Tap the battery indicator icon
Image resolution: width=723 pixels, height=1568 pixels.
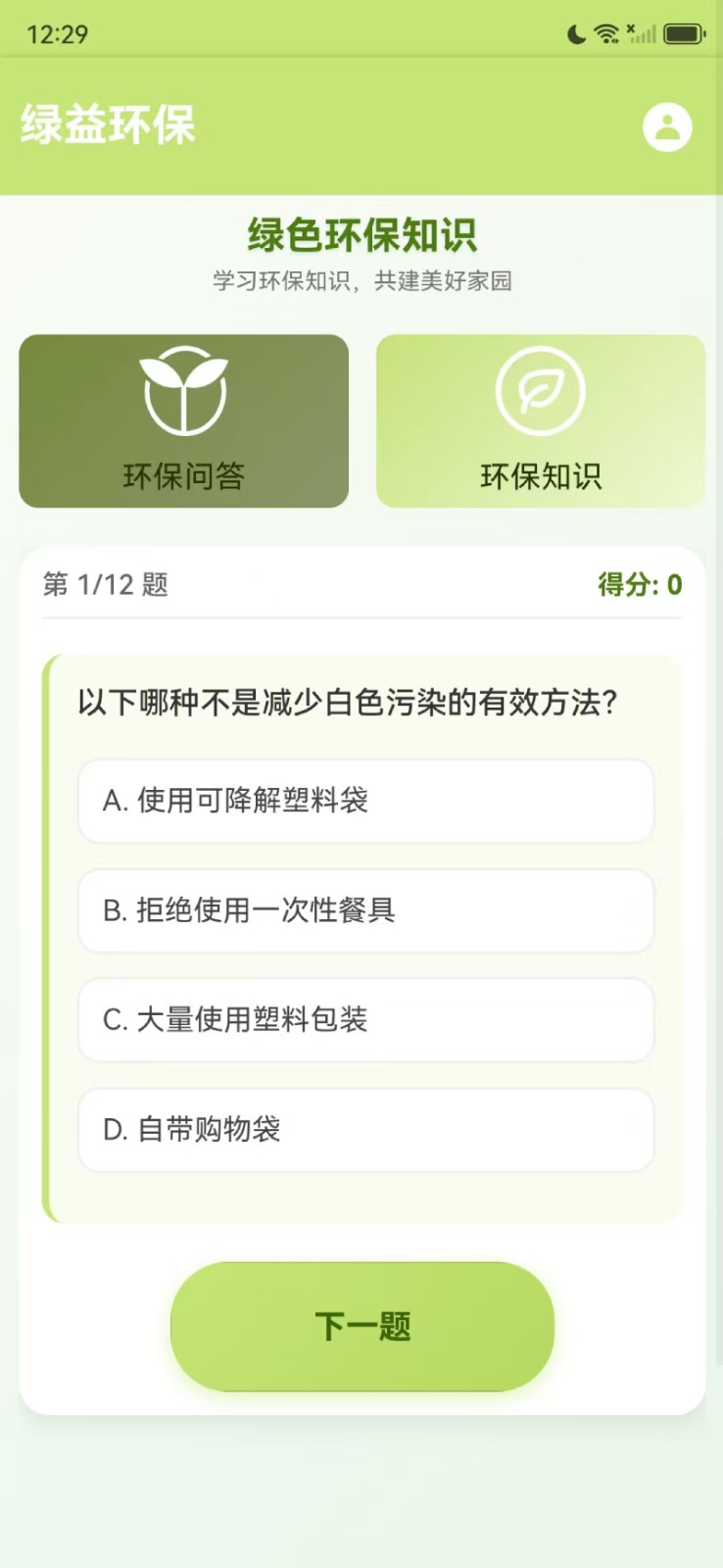click(681, 34)
